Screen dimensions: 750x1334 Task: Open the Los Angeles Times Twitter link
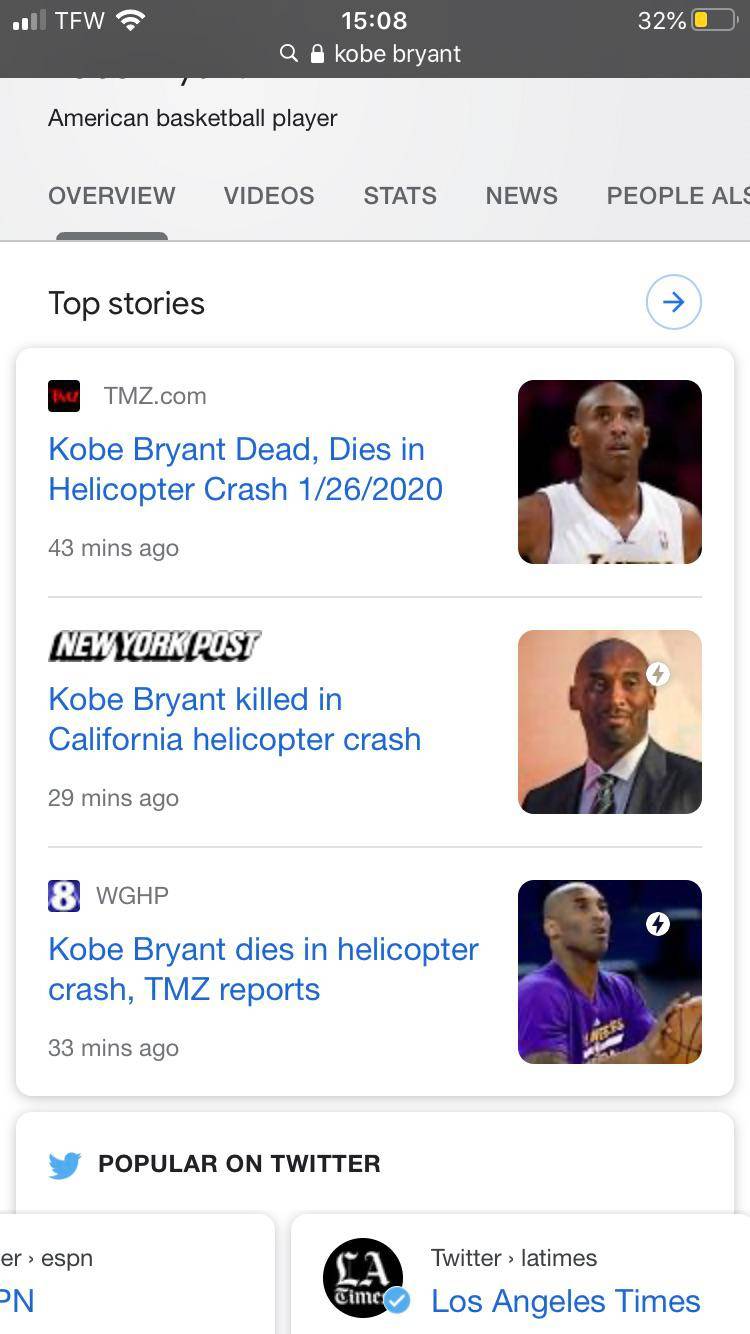pyautogui.click(x=564, y=1300)
